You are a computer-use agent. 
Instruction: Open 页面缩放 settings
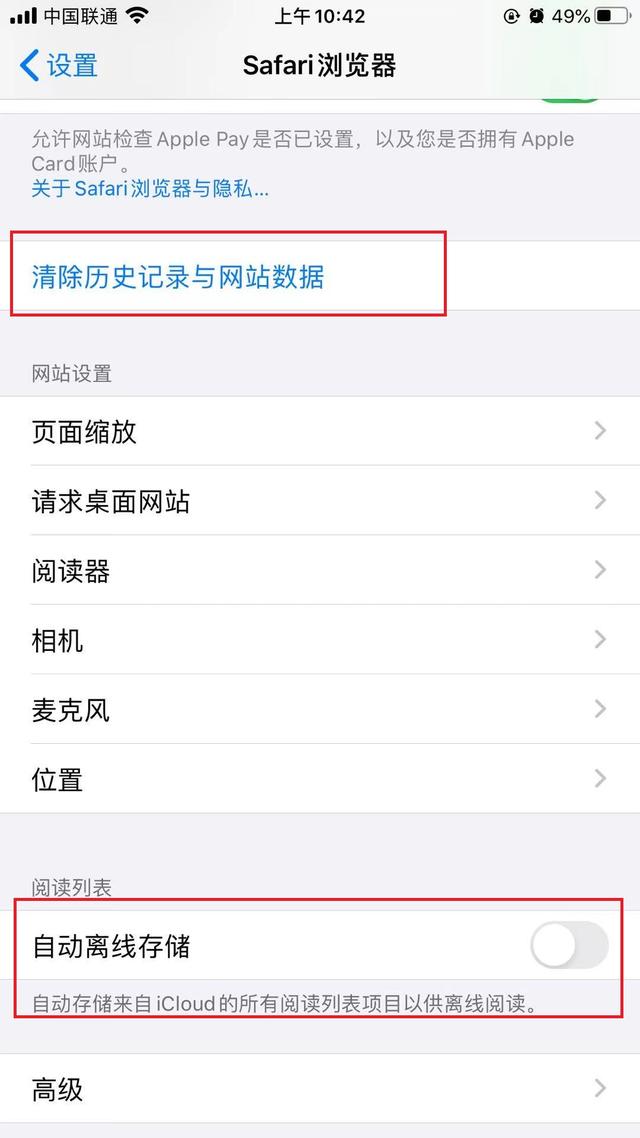click(x=320, y=431)
